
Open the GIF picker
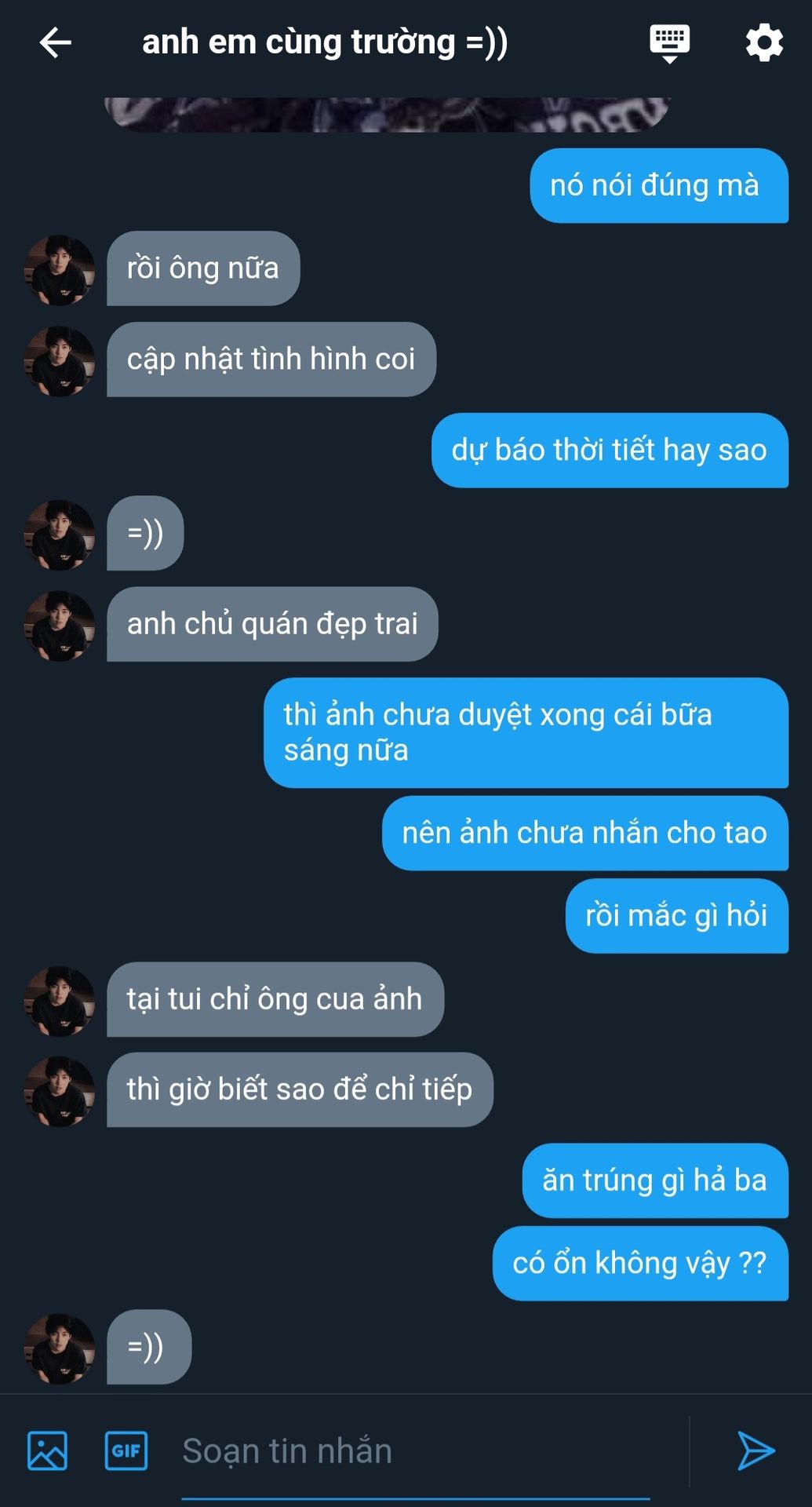point(126,1450)
